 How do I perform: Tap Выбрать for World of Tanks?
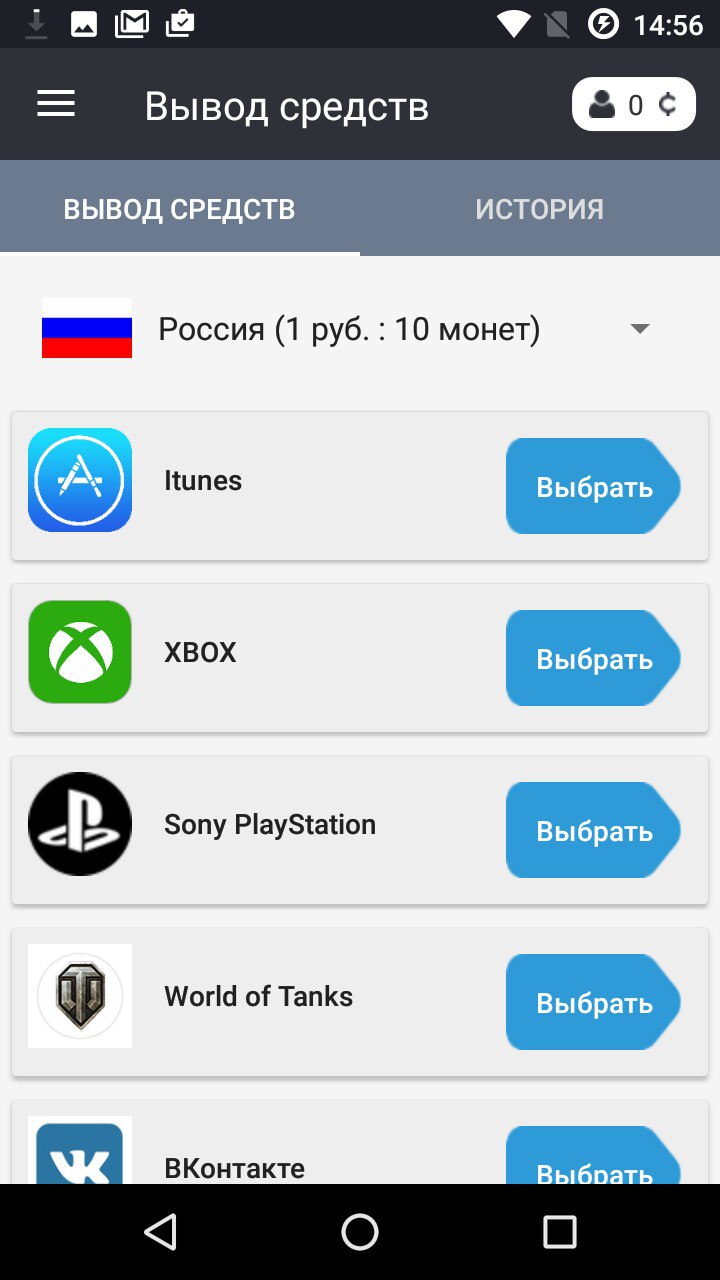pos(594,1002)
